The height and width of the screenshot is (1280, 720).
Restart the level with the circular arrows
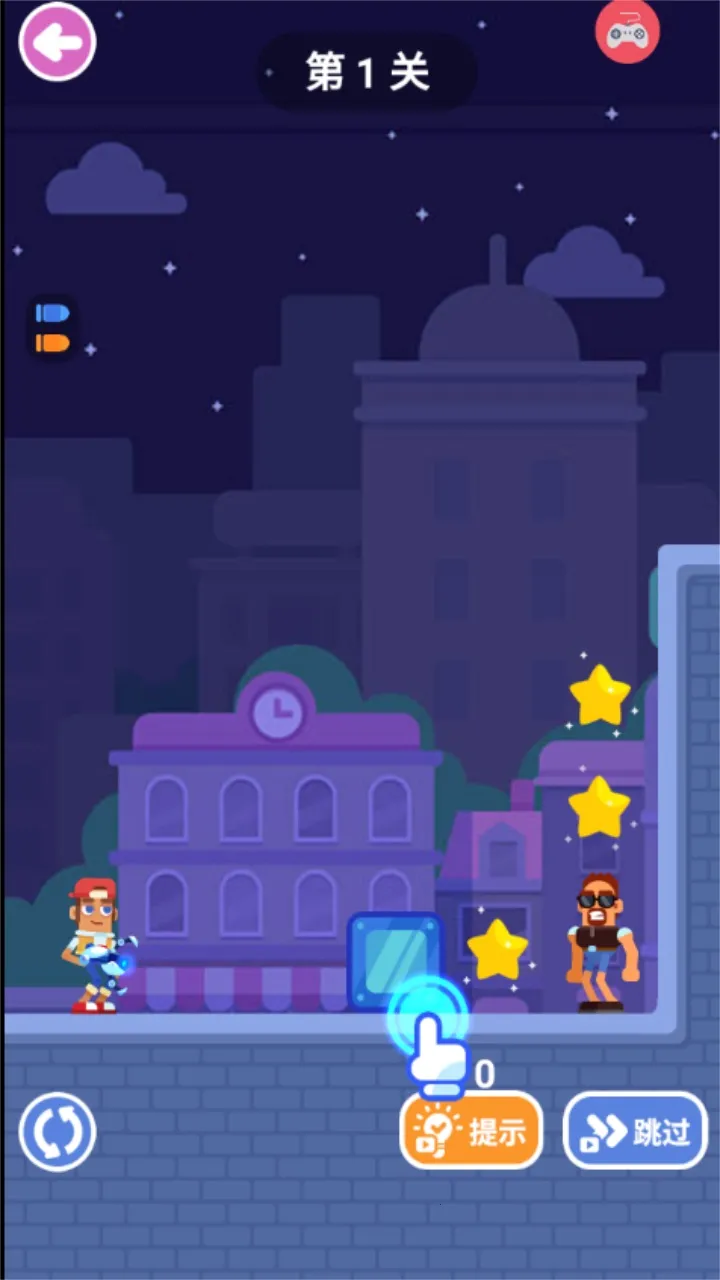57,1132
